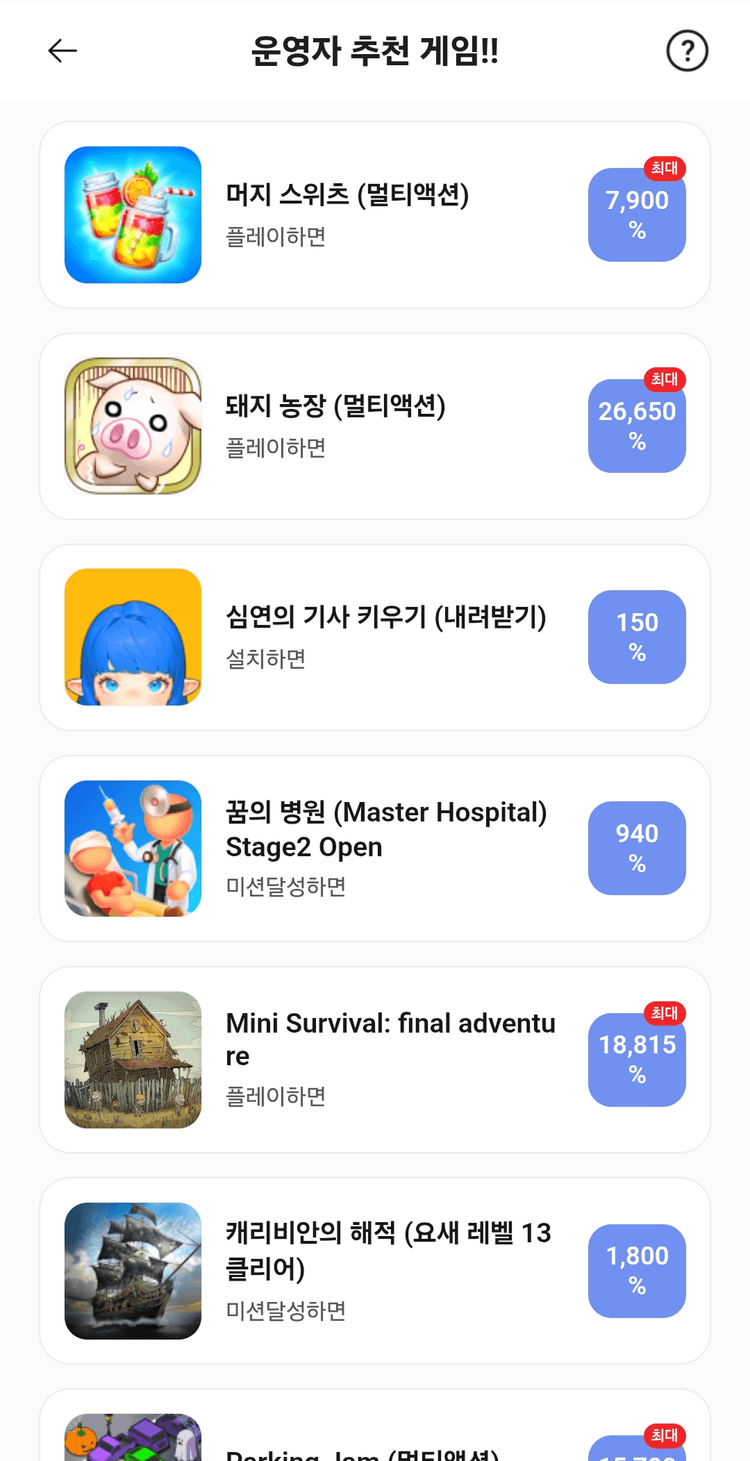Open the 심연의 기사 키우기 game icon
Screen dimensions: 750x1461
133,637
